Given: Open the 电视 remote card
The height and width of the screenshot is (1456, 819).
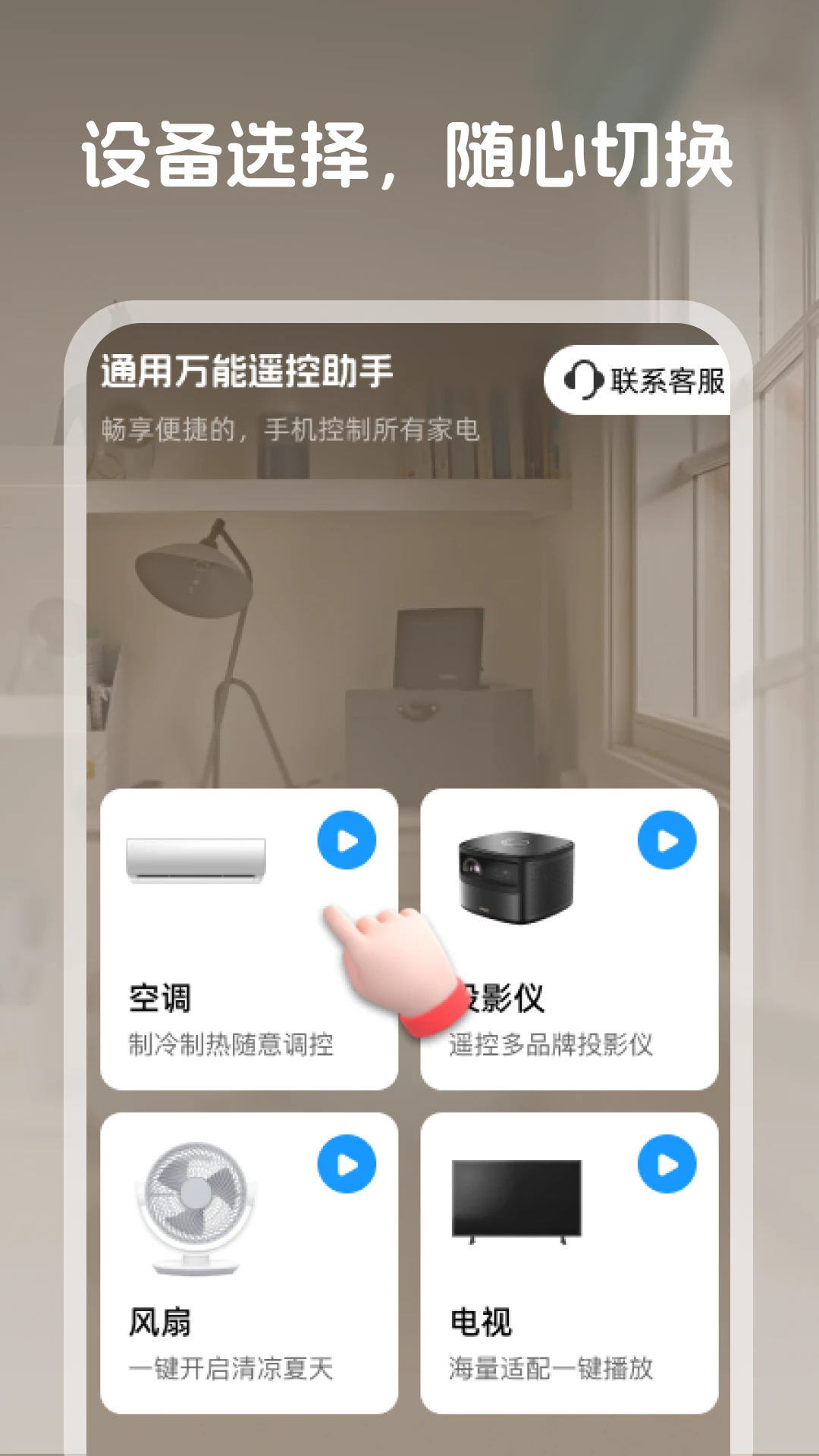Looking at the screenshot, I should [569, 1259].
